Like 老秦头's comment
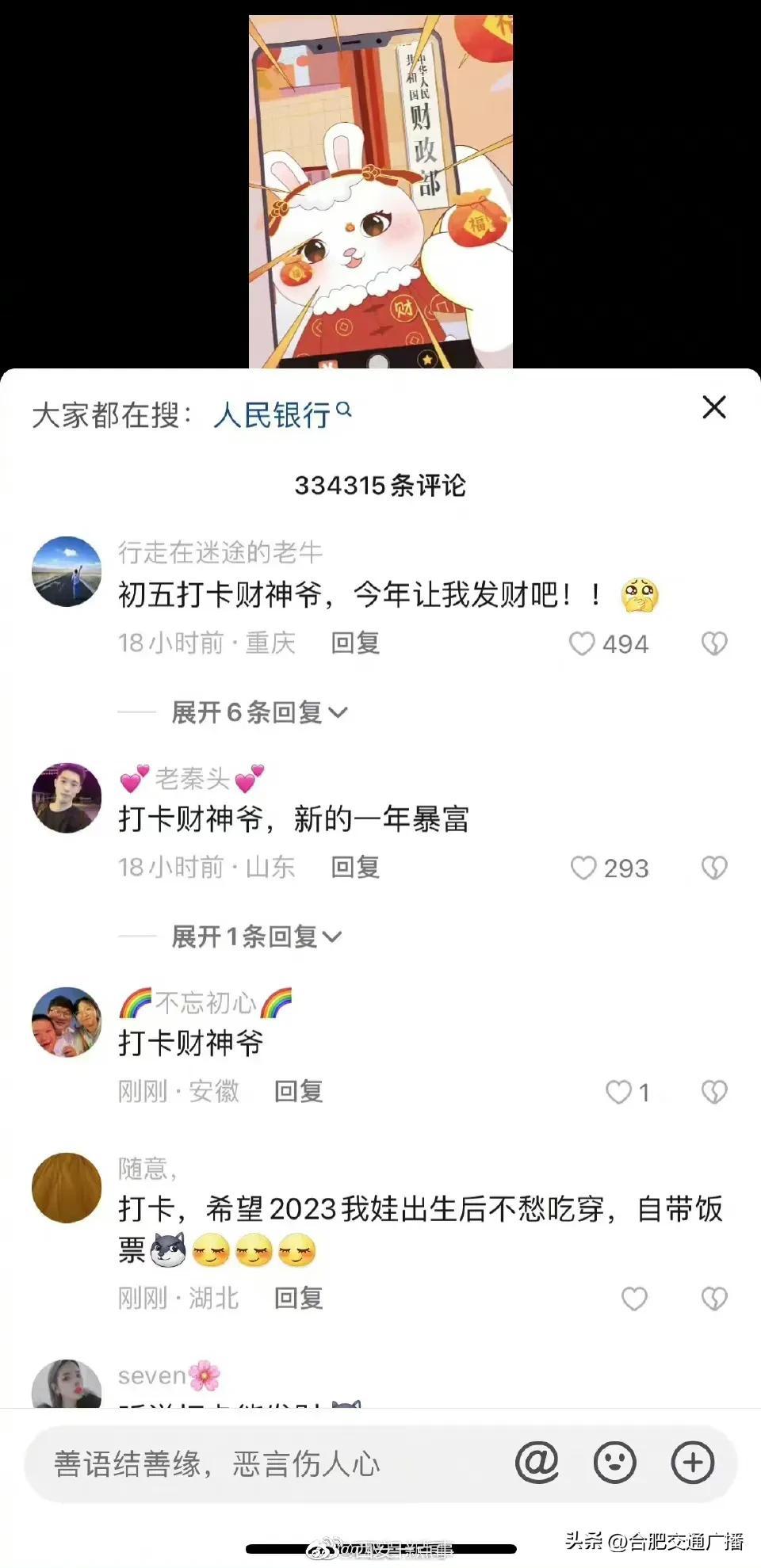The image size is (761, 1568). pos(584,868)
